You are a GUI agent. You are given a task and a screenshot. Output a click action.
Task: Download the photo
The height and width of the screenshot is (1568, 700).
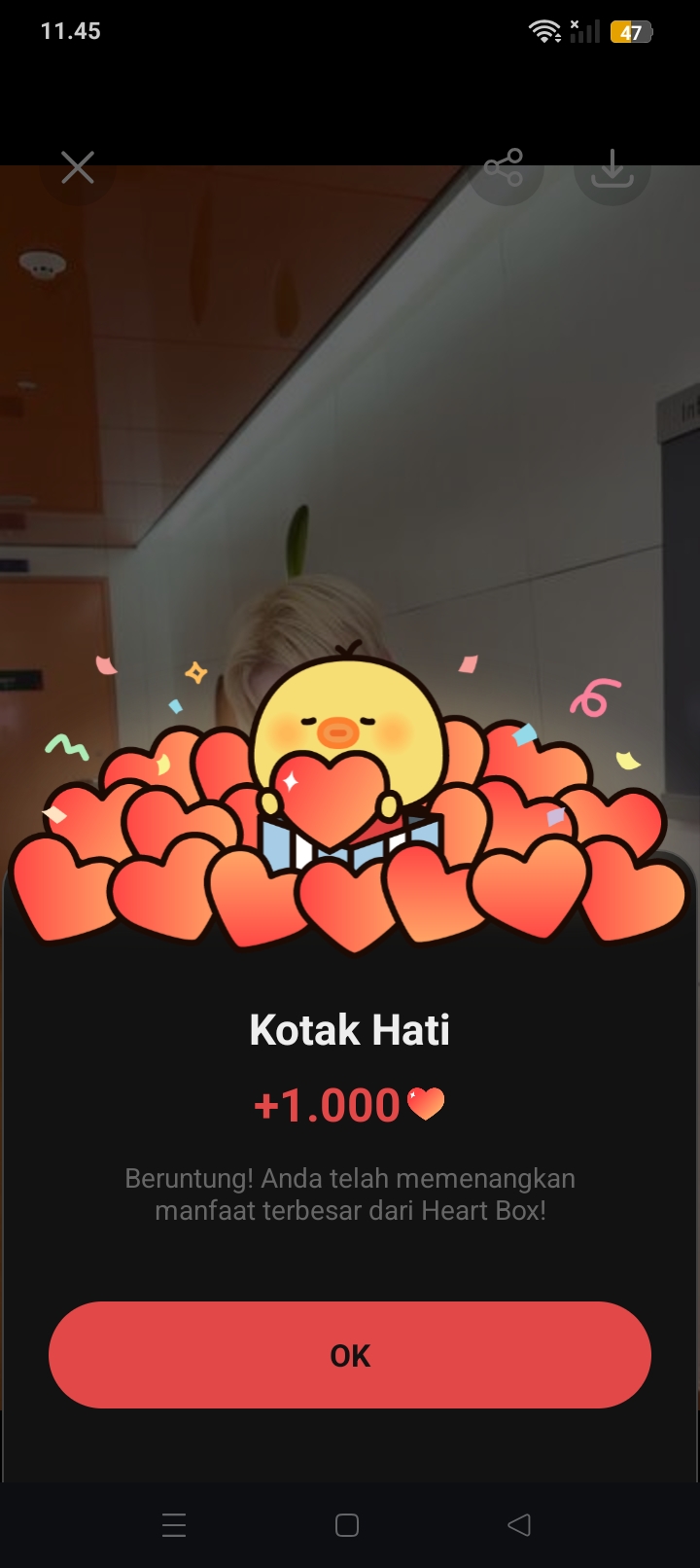coord(612,167)
